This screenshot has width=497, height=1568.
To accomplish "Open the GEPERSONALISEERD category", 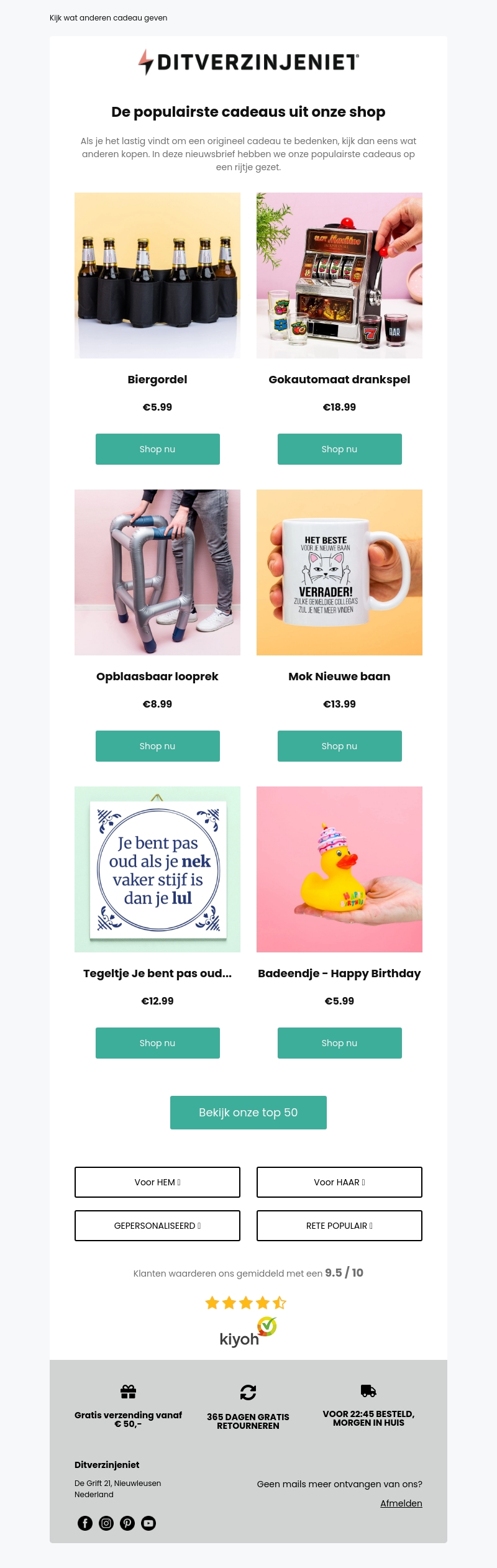I will click(x=157, y=1226).
